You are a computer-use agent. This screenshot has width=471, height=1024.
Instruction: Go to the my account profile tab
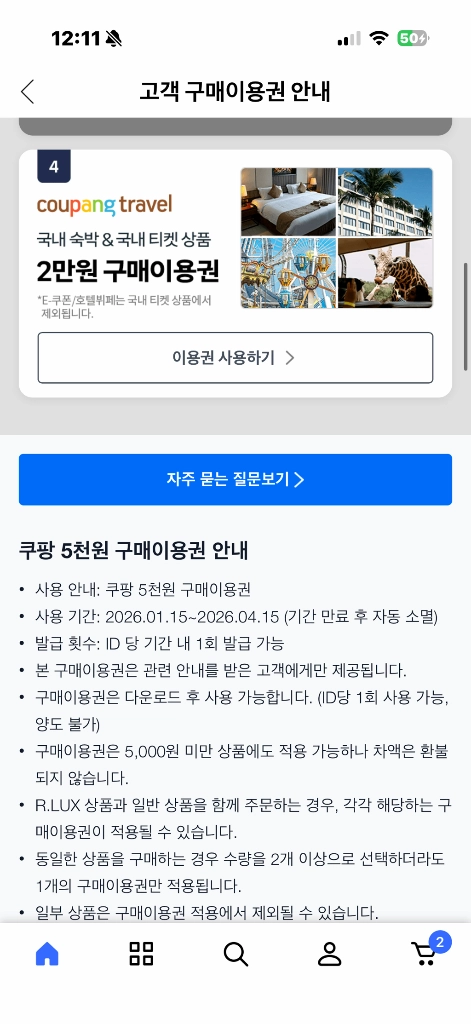330,954
